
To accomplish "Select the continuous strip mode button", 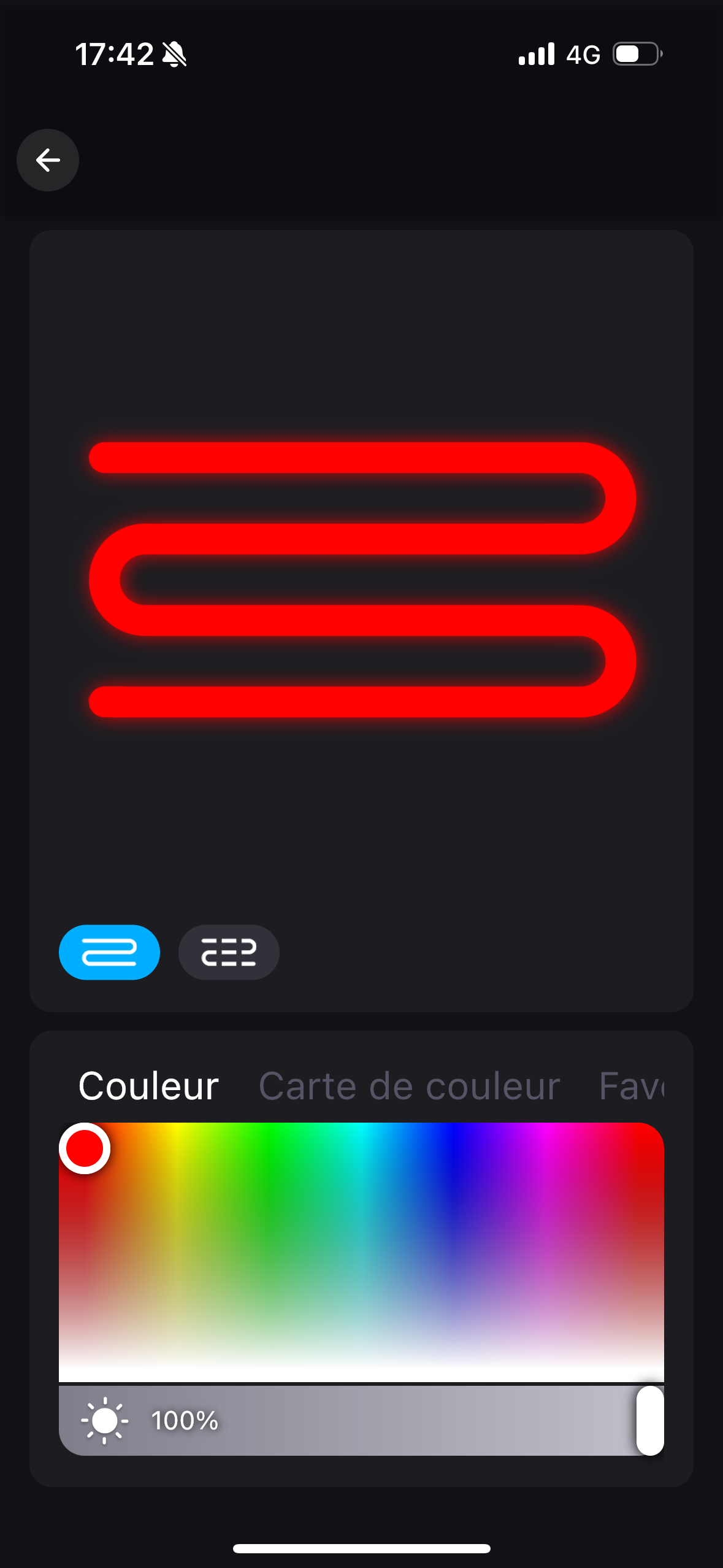I will click(109, 952).
